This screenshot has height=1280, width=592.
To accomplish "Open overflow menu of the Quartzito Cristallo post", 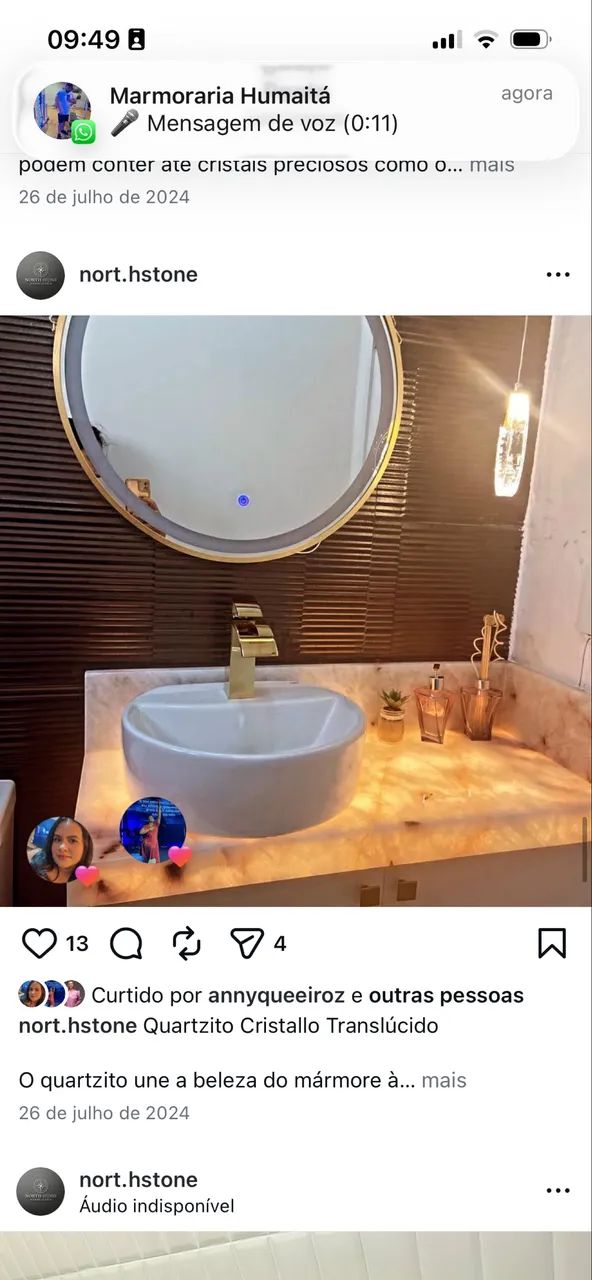I will (x=558, y=275).
